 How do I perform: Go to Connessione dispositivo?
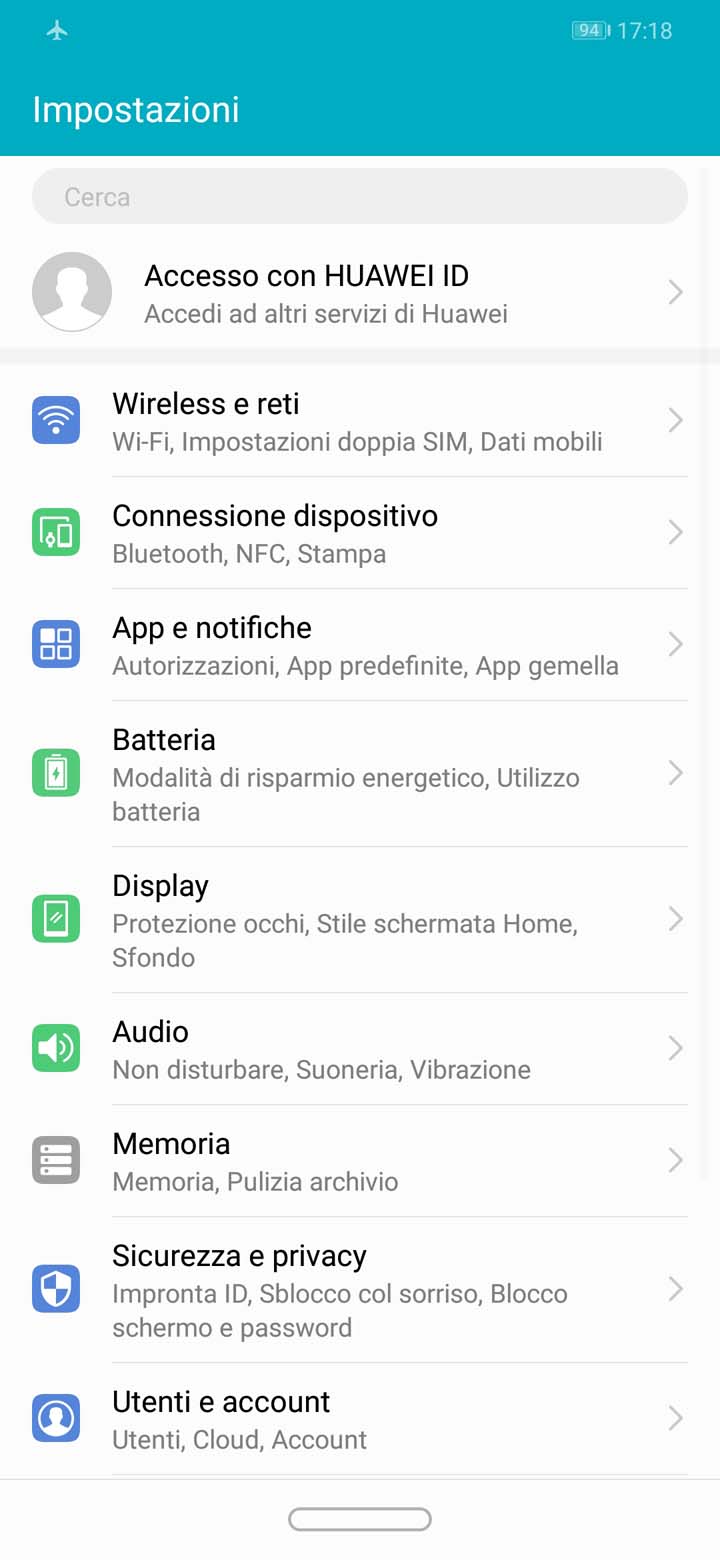tap(360, 533)
